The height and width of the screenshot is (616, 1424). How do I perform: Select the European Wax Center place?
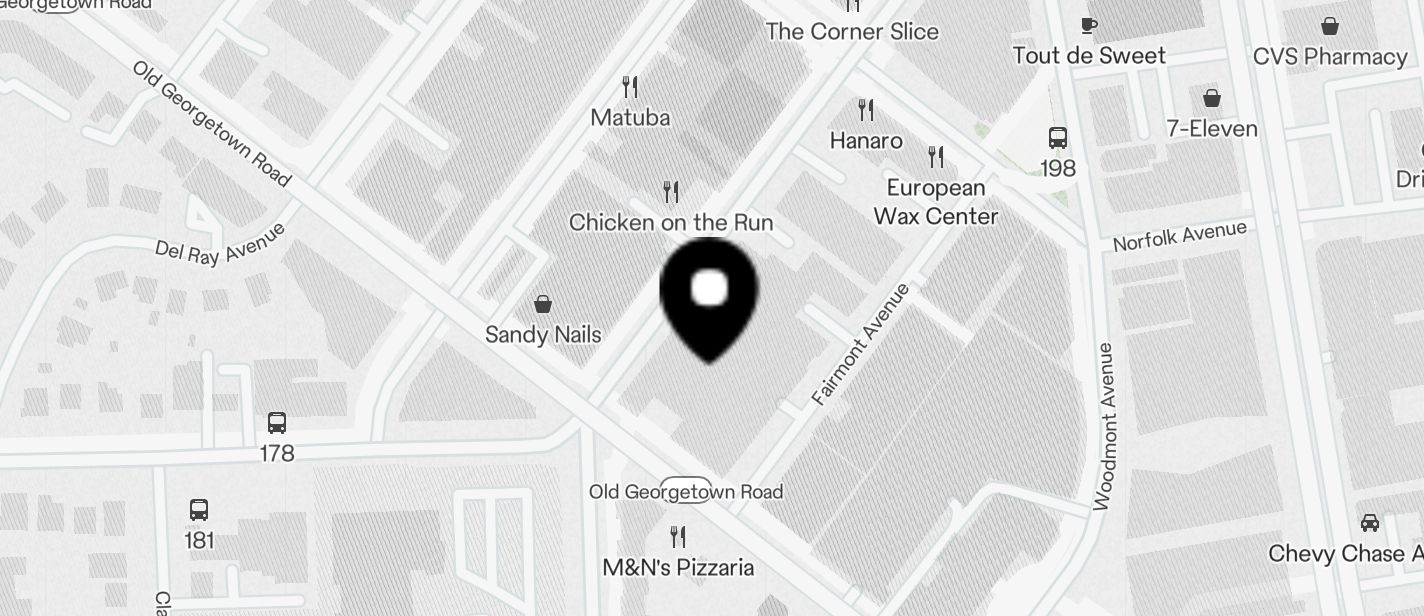tap(936, 158)
